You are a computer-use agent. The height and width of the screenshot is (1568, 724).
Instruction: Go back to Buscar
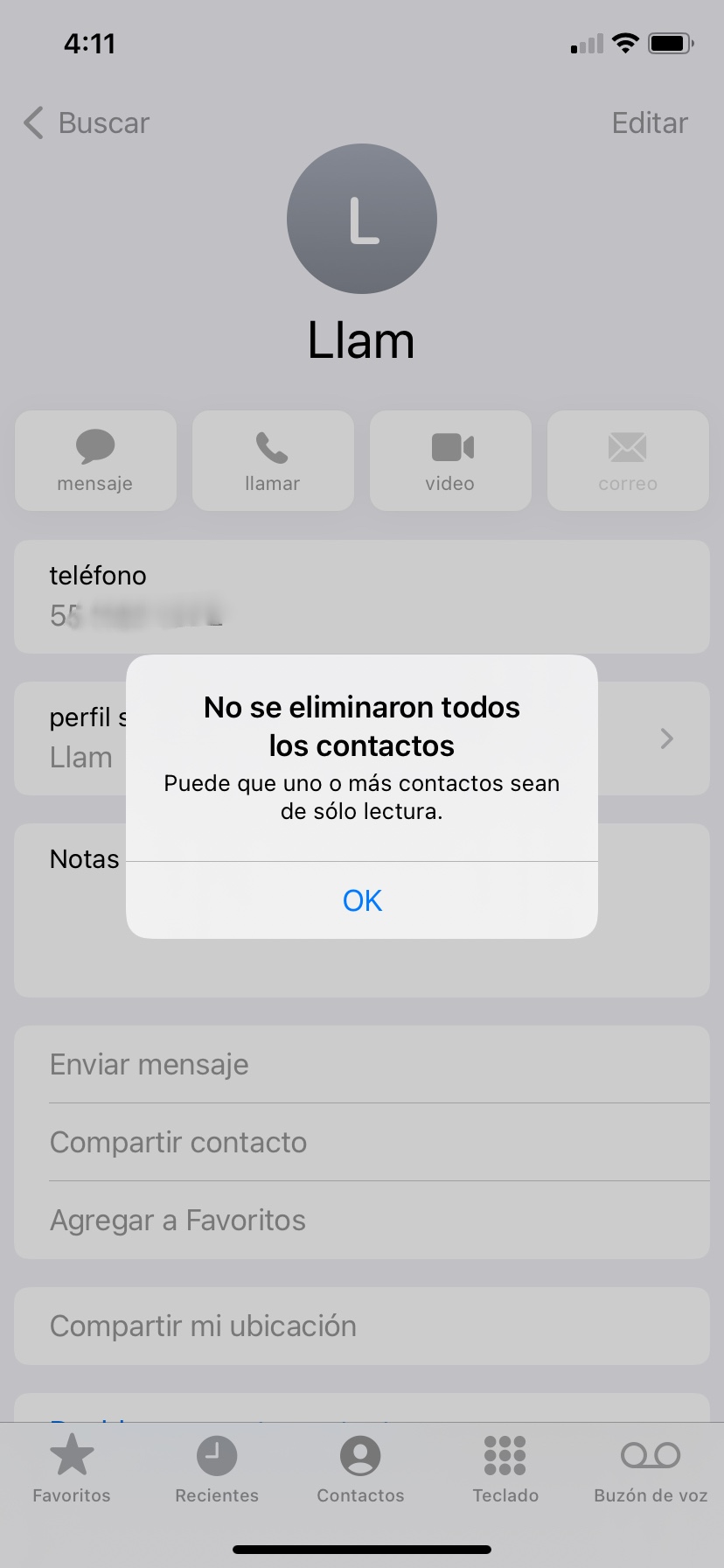pyautogui.click(x=87, y=123)
